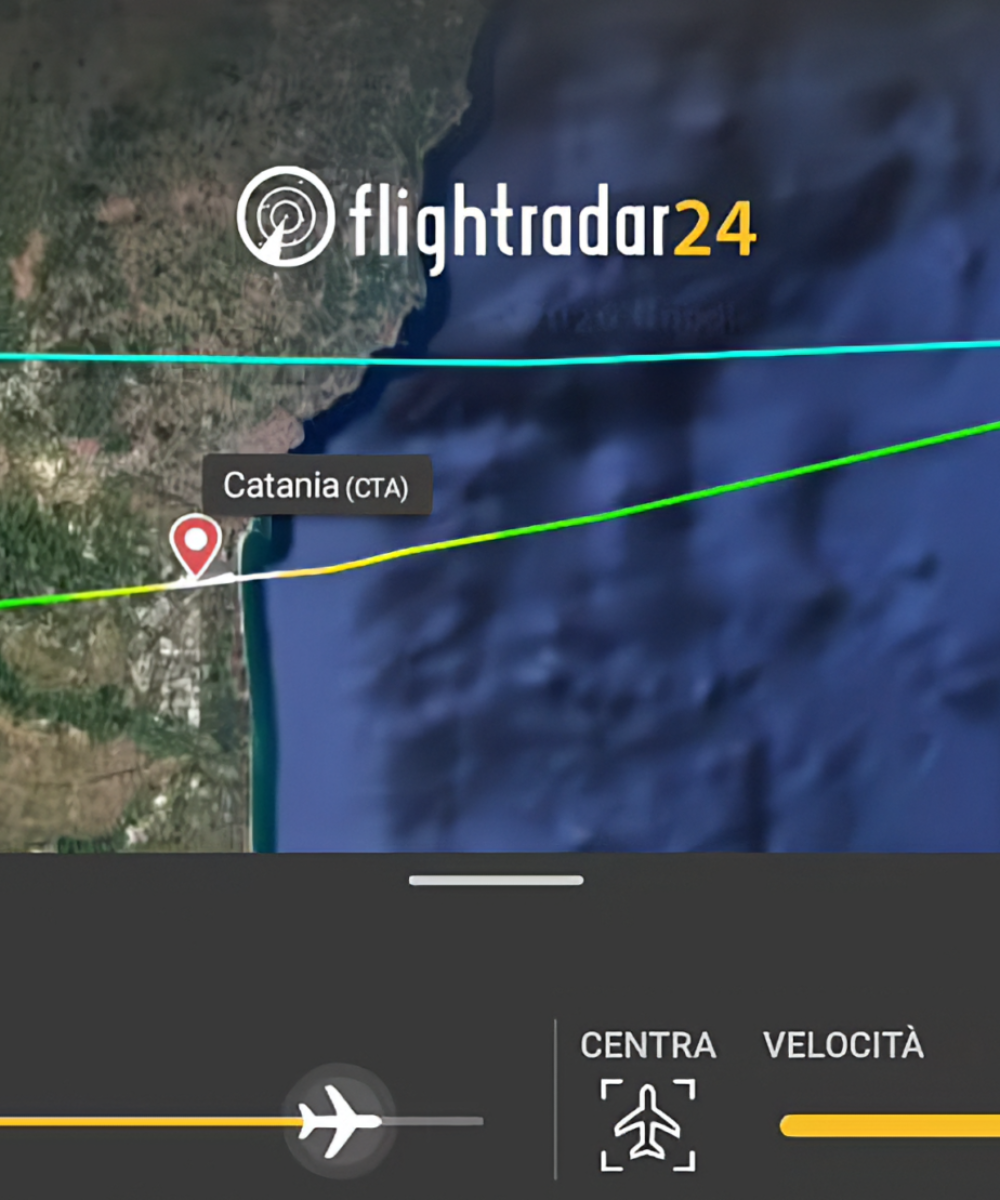The image size is (1000, 1200).
Task: Tap the CENTRA center-on-aircraft button
Action: point(648,1123)
